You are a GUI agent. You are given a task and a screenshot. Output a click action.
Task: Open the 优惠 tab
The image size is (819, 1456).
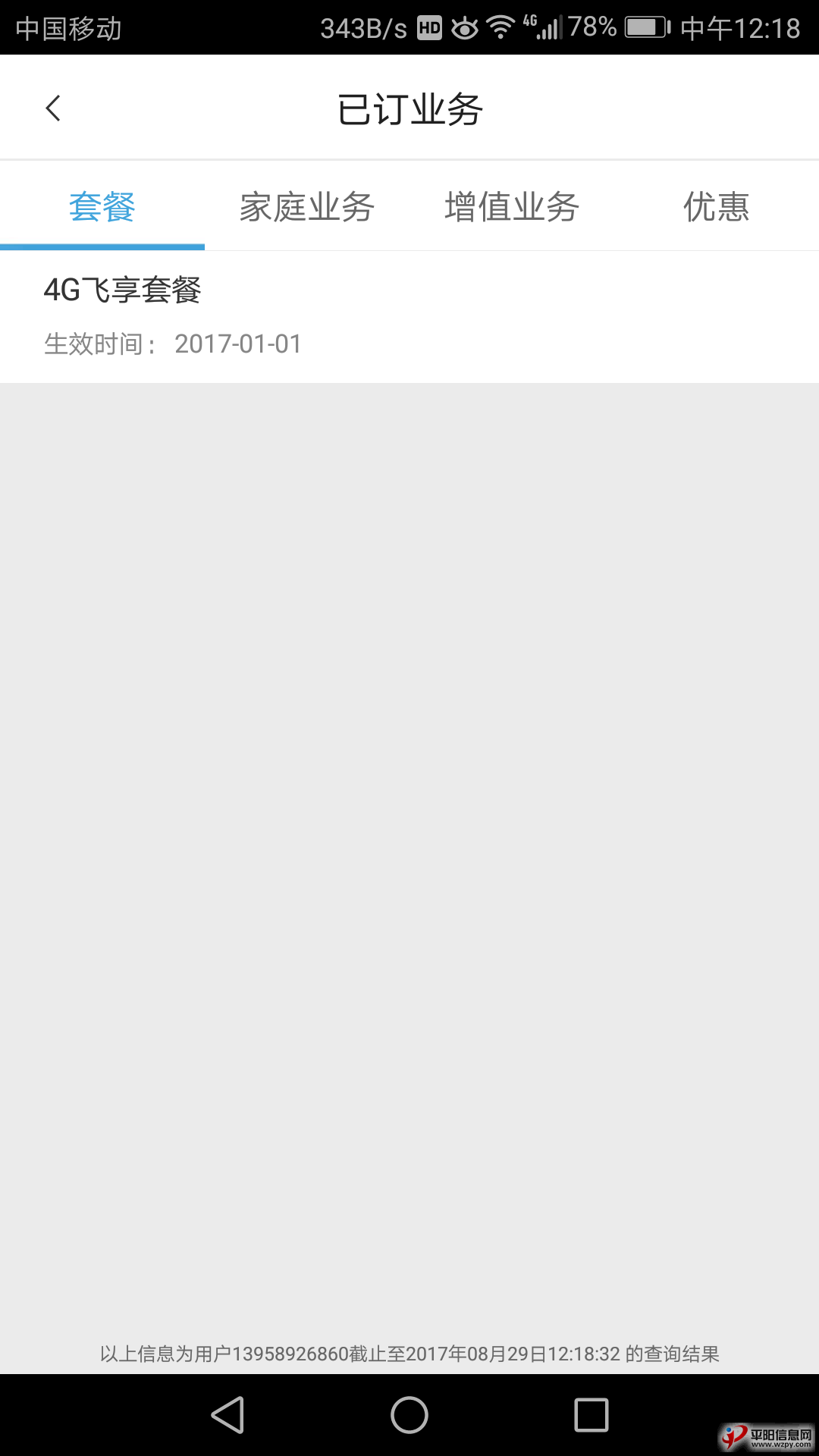[716, 207]
